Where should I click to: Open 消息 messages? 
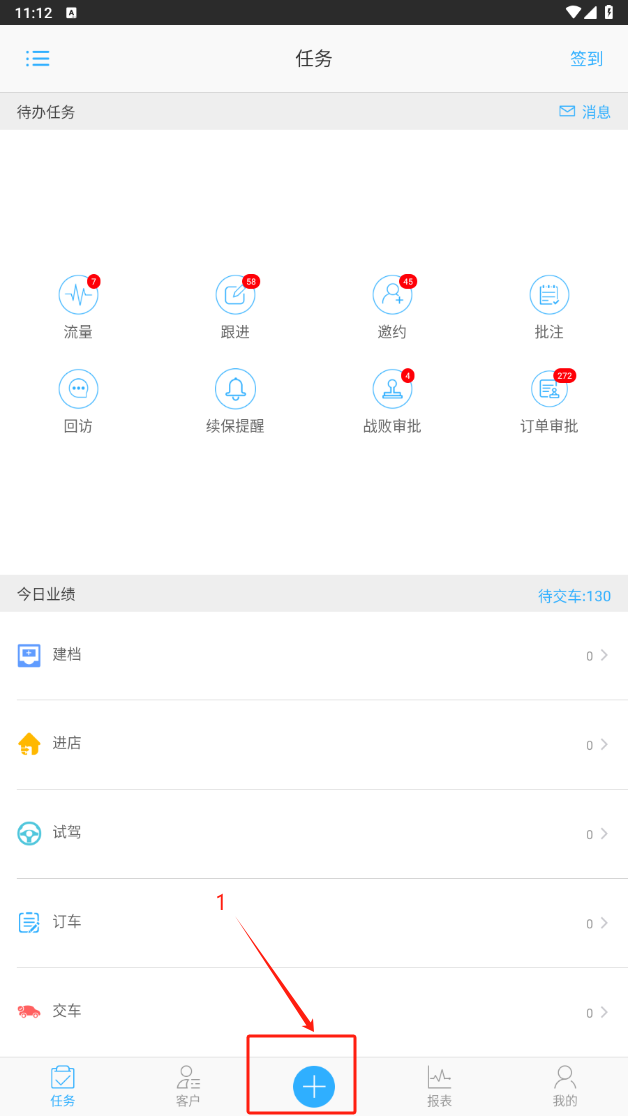[585, 112]
